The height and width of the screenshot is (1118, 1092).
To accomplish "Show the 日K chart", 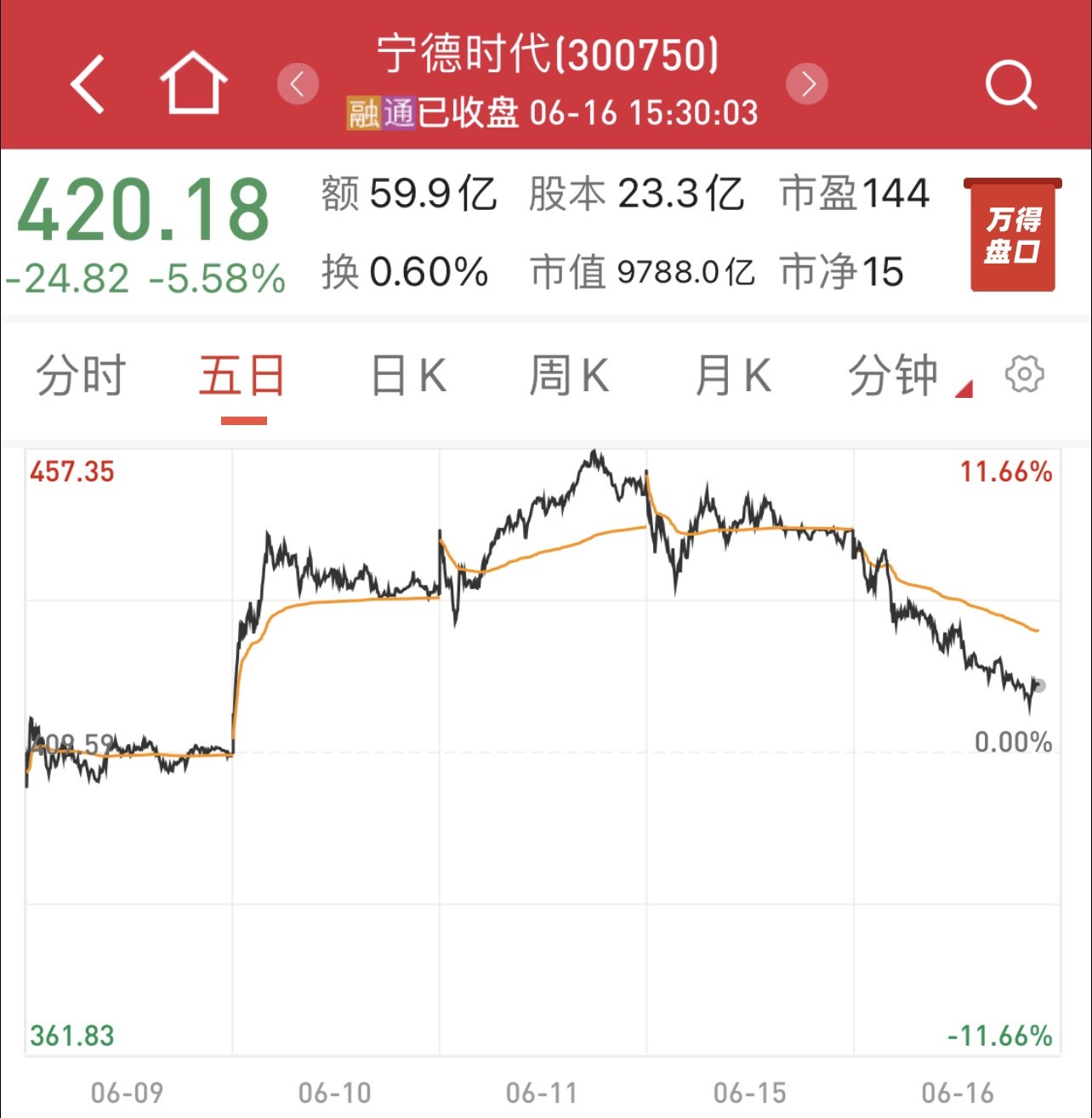I will (408, 376).
